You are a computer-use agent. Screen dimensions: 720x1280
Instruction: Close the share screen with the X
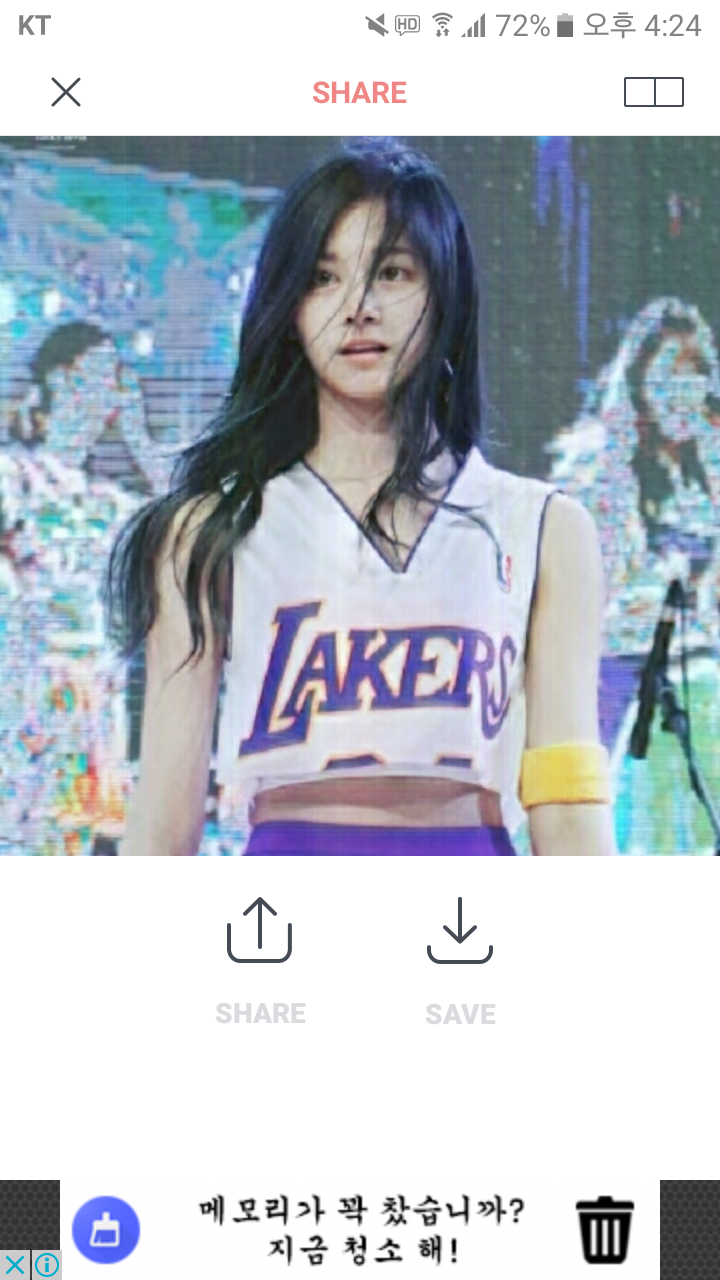pyautogui.click(x=66, y=92)
